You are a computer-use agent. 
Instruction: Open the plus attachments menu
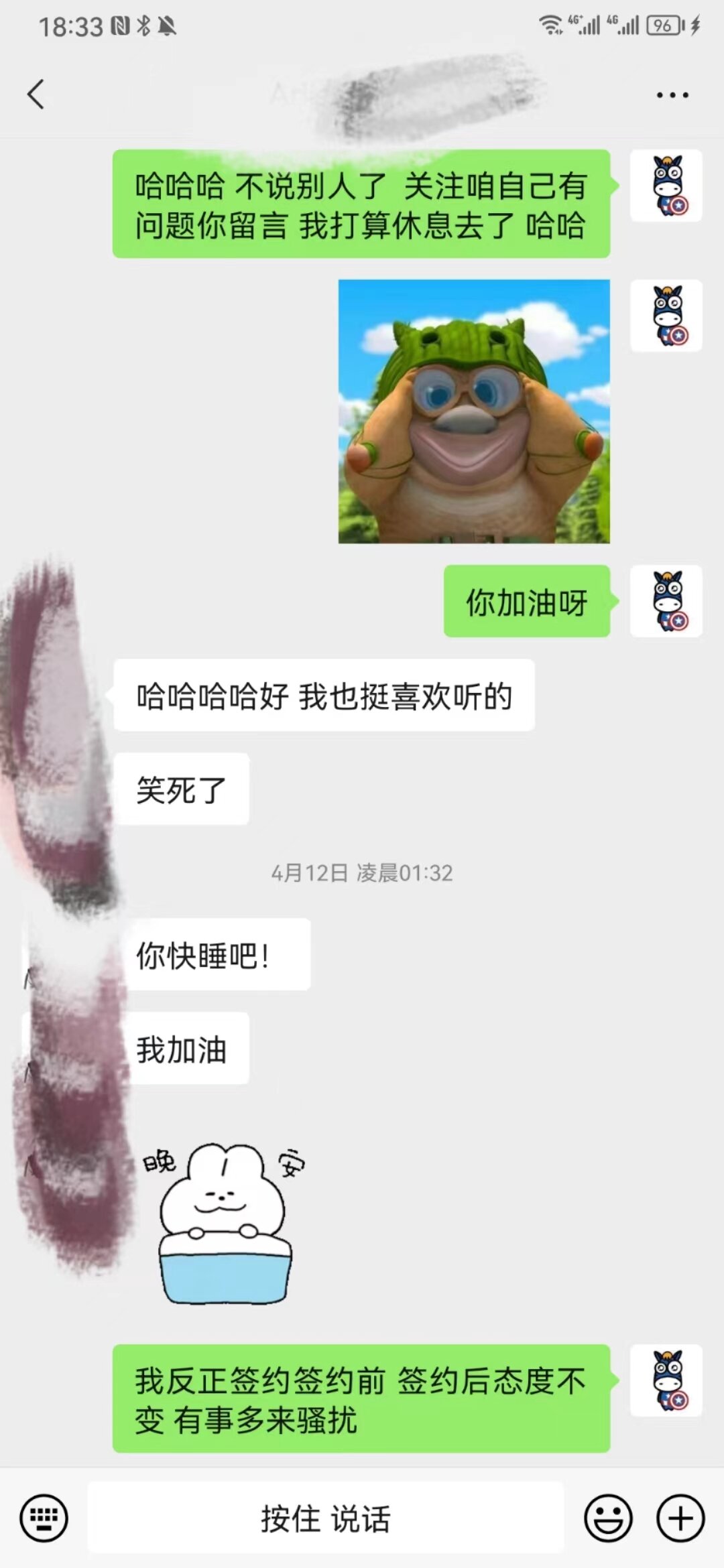[x=680, y=1518]
